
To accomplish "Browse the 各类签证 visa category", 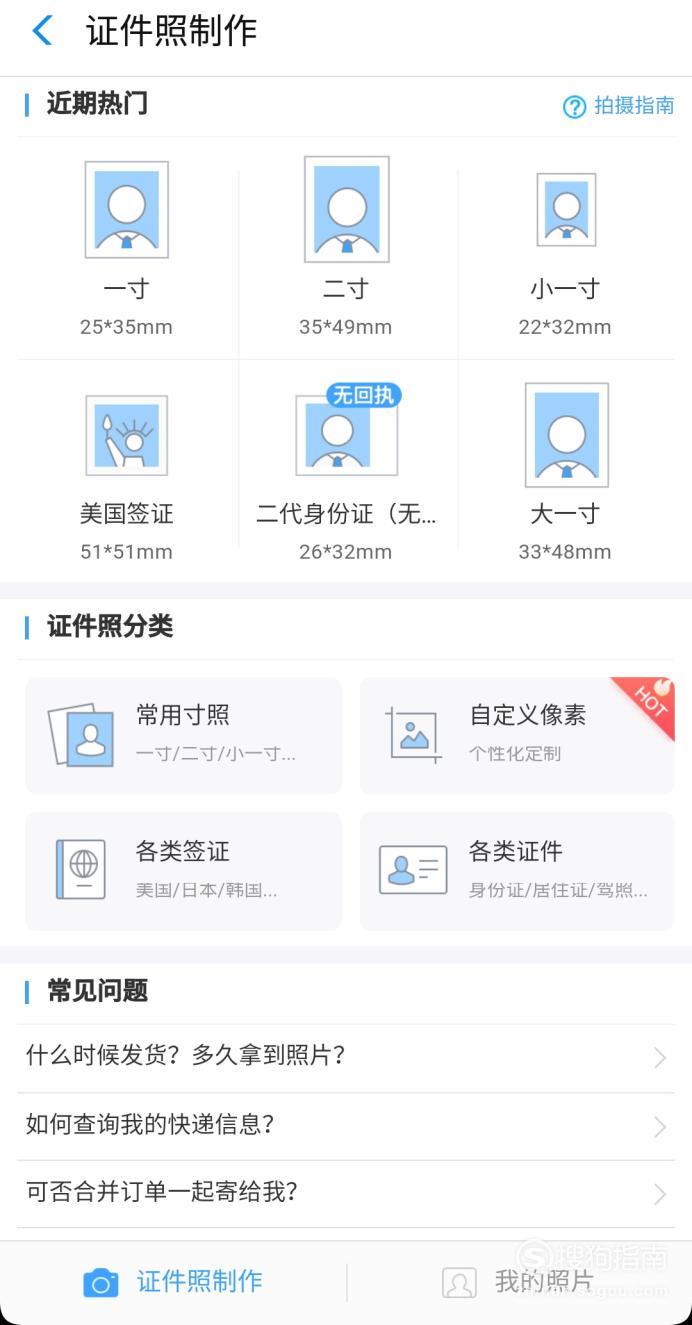I will click(x=183, y=870).
